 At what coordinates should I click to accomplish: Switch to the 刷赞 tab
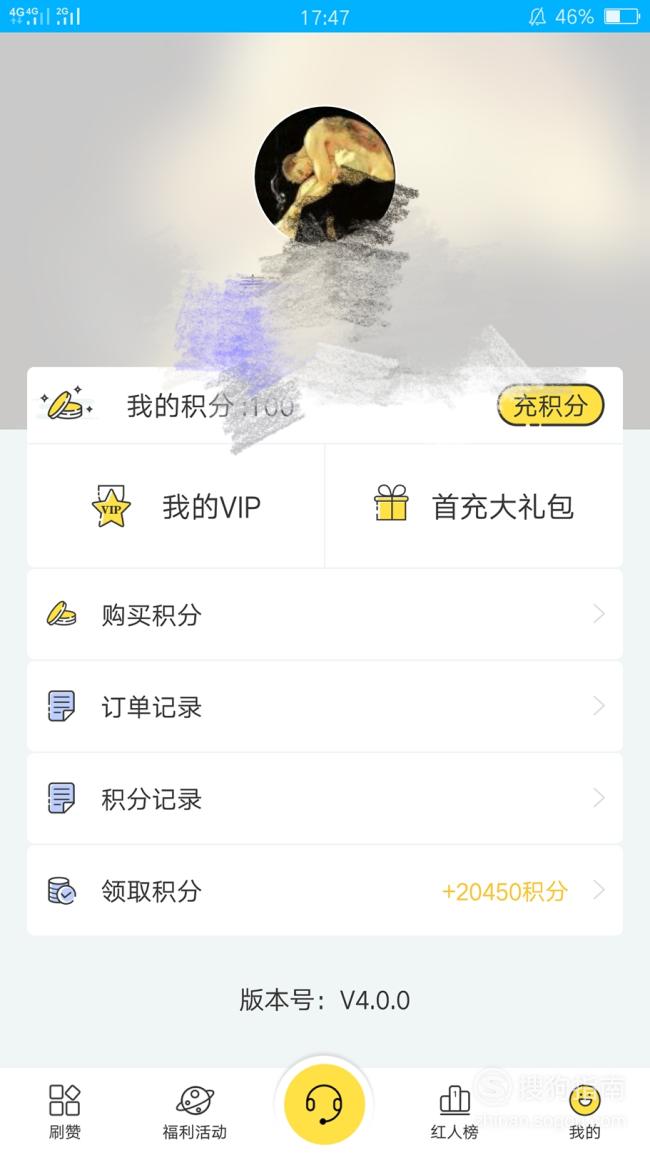point(65,1112)
